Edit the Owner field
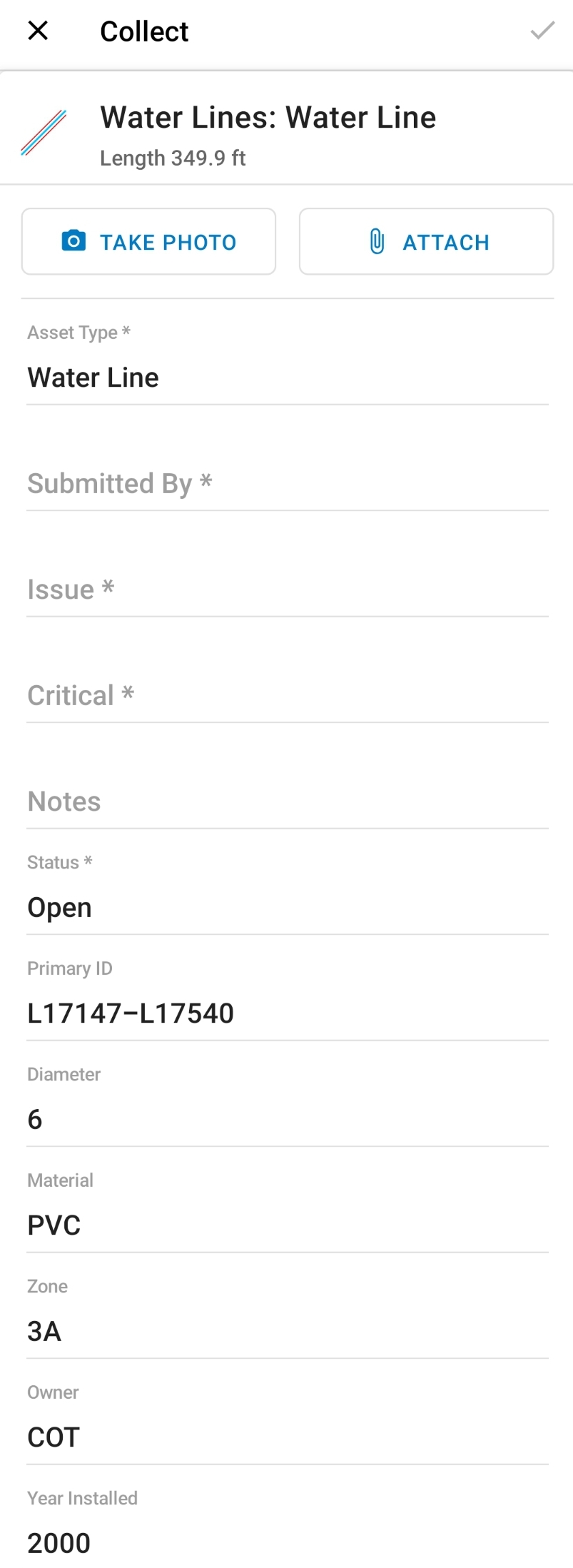The image size is (573, 1568). pos(287,1437)
